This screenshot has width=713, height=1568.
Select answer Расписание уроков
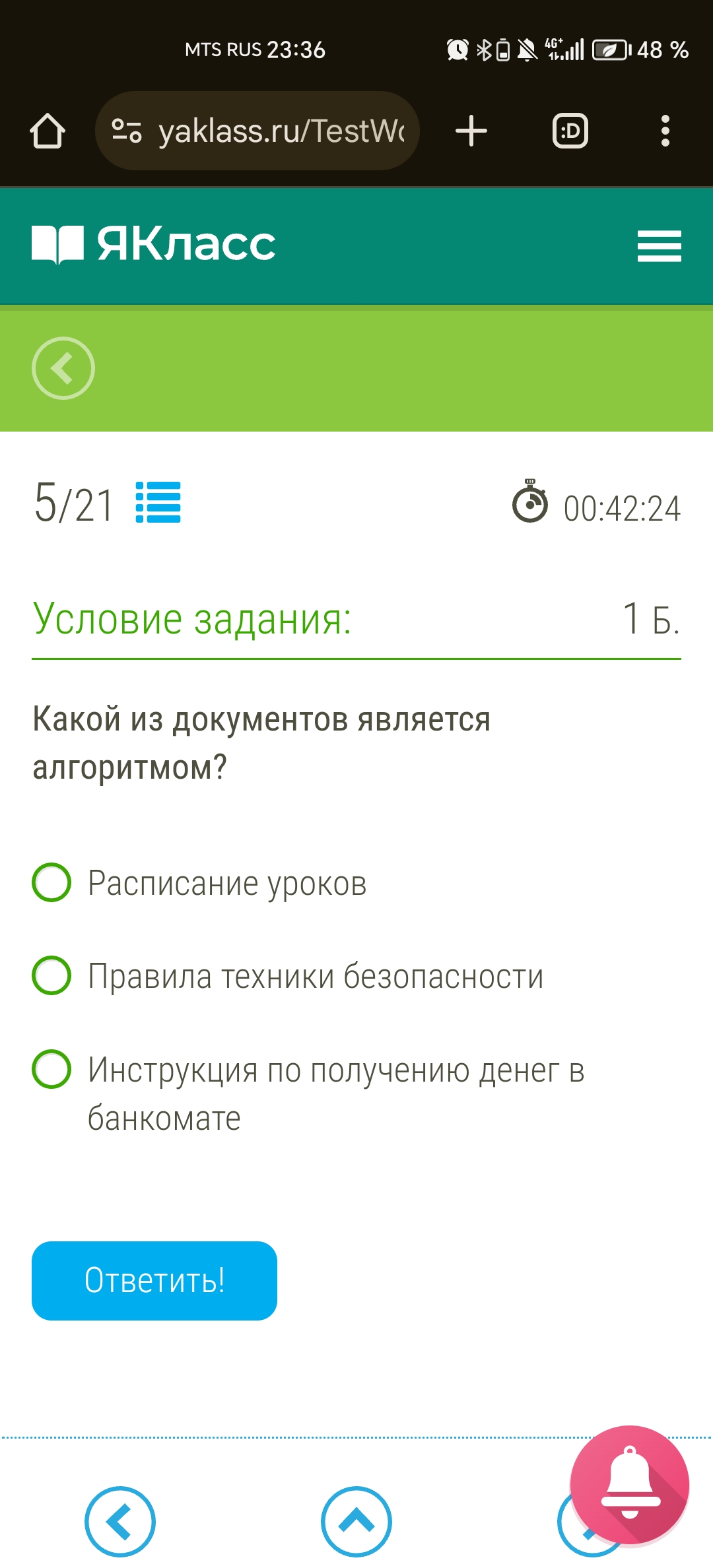[x=51, y=882]
